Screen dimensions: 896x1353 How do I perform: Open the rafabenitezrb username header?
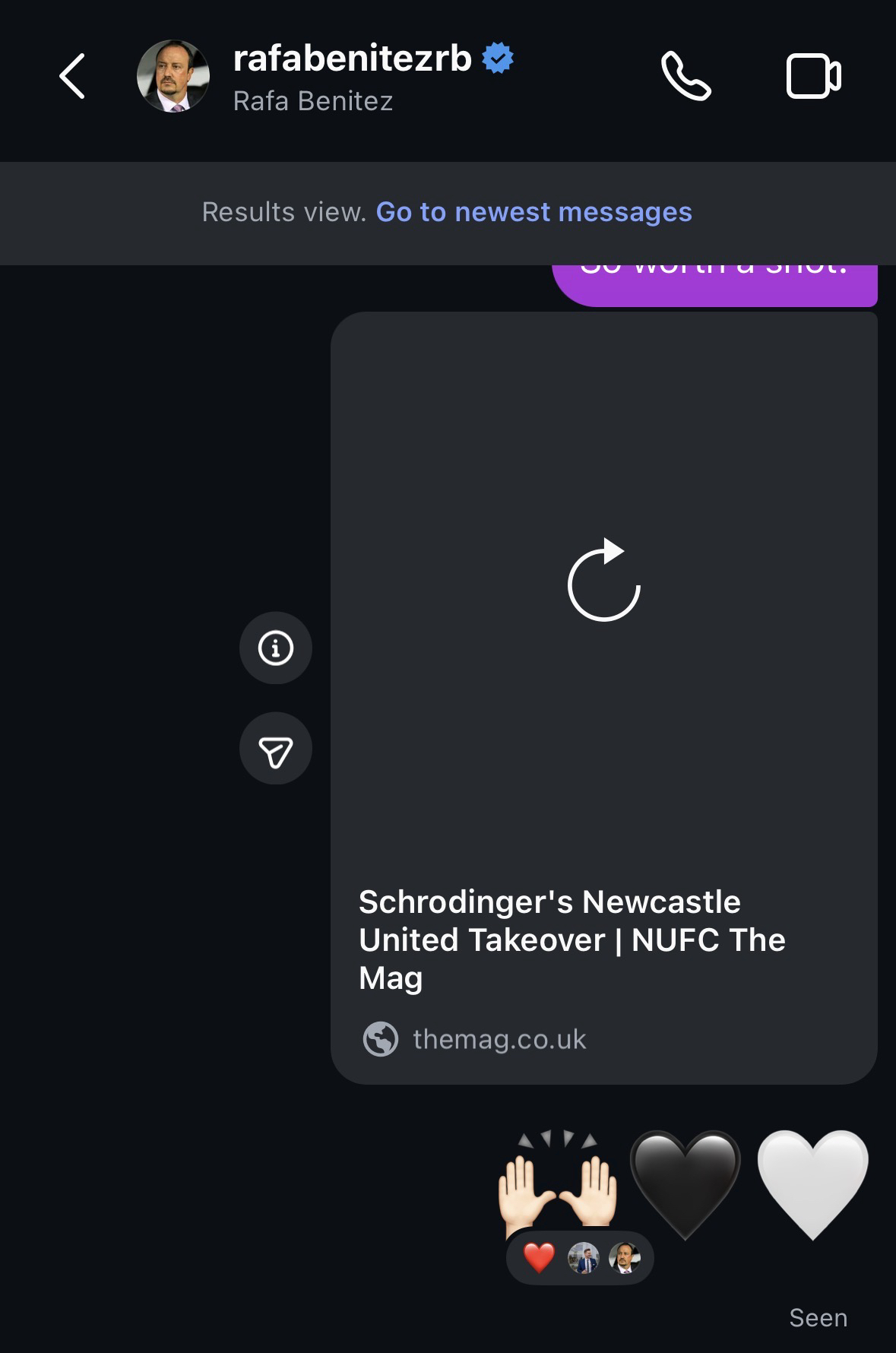click(x=352, y=59)
